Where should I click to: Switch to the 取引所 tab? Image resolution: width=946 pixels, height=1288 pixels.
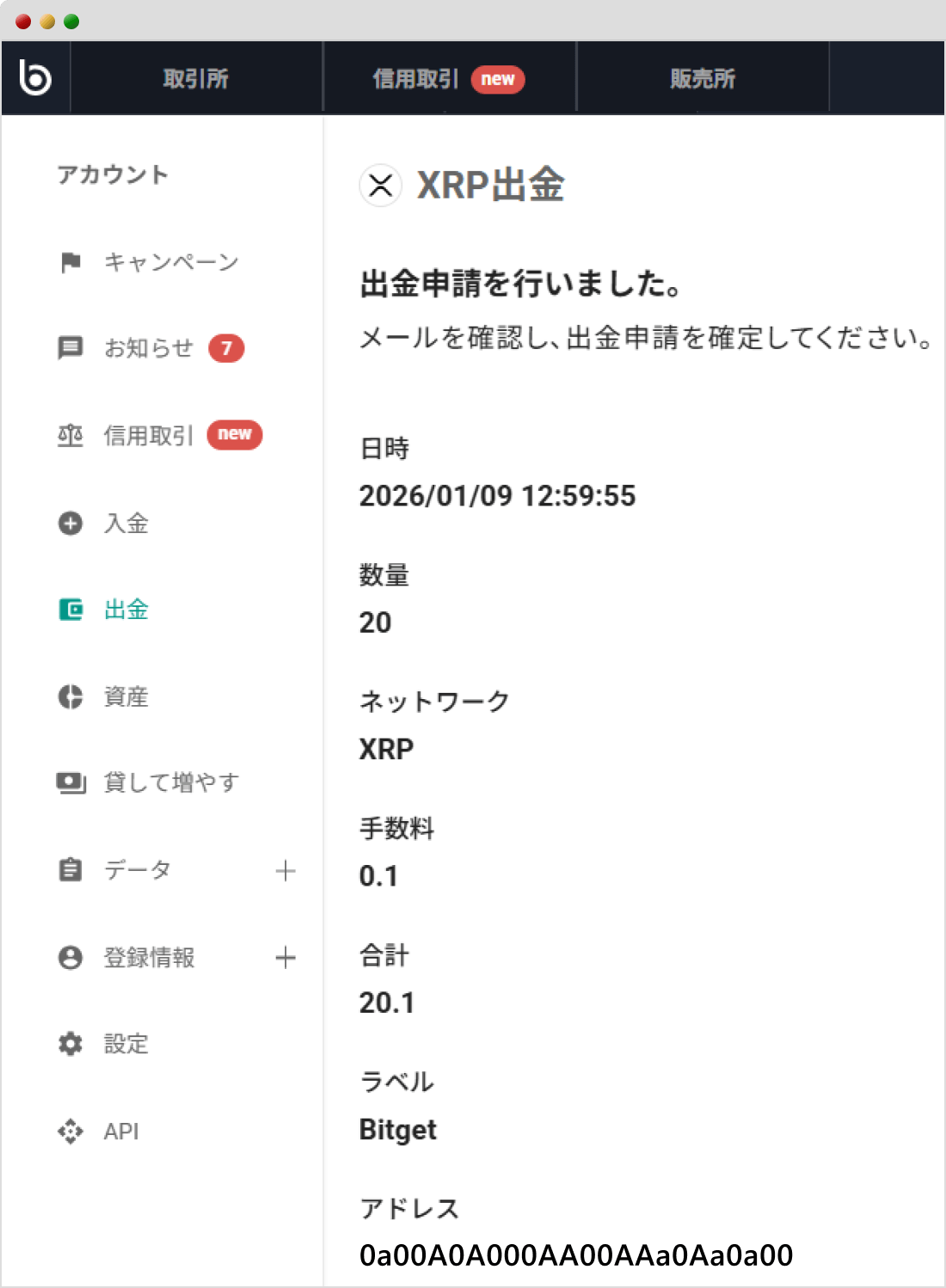point(195,77)
